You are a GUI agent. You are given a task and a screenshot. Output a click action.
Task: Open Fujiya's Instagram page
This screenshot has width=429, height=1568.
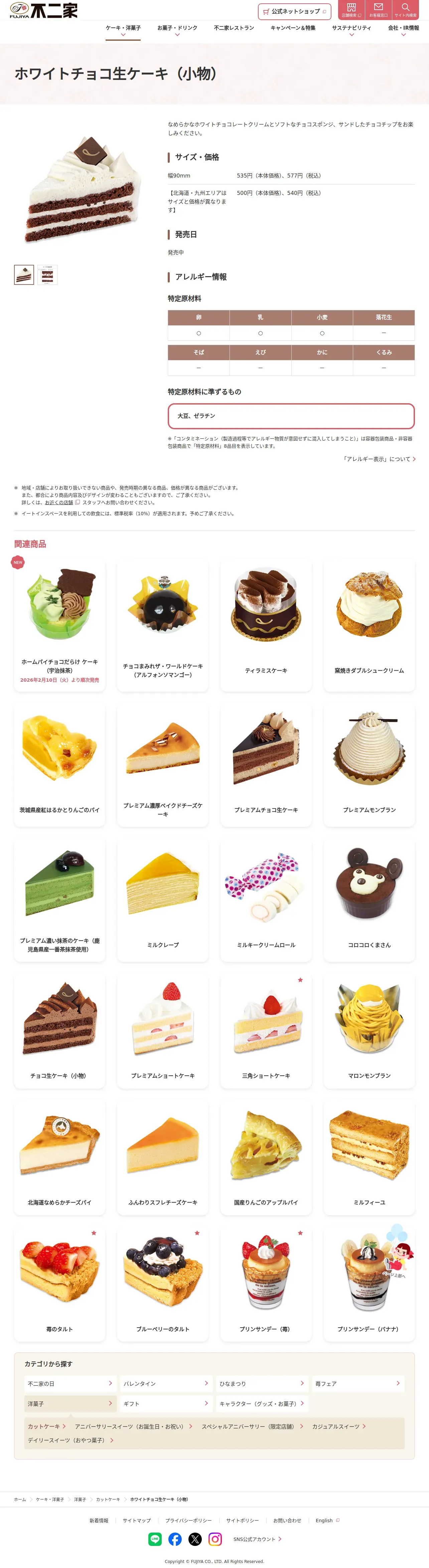(215, 1539)
